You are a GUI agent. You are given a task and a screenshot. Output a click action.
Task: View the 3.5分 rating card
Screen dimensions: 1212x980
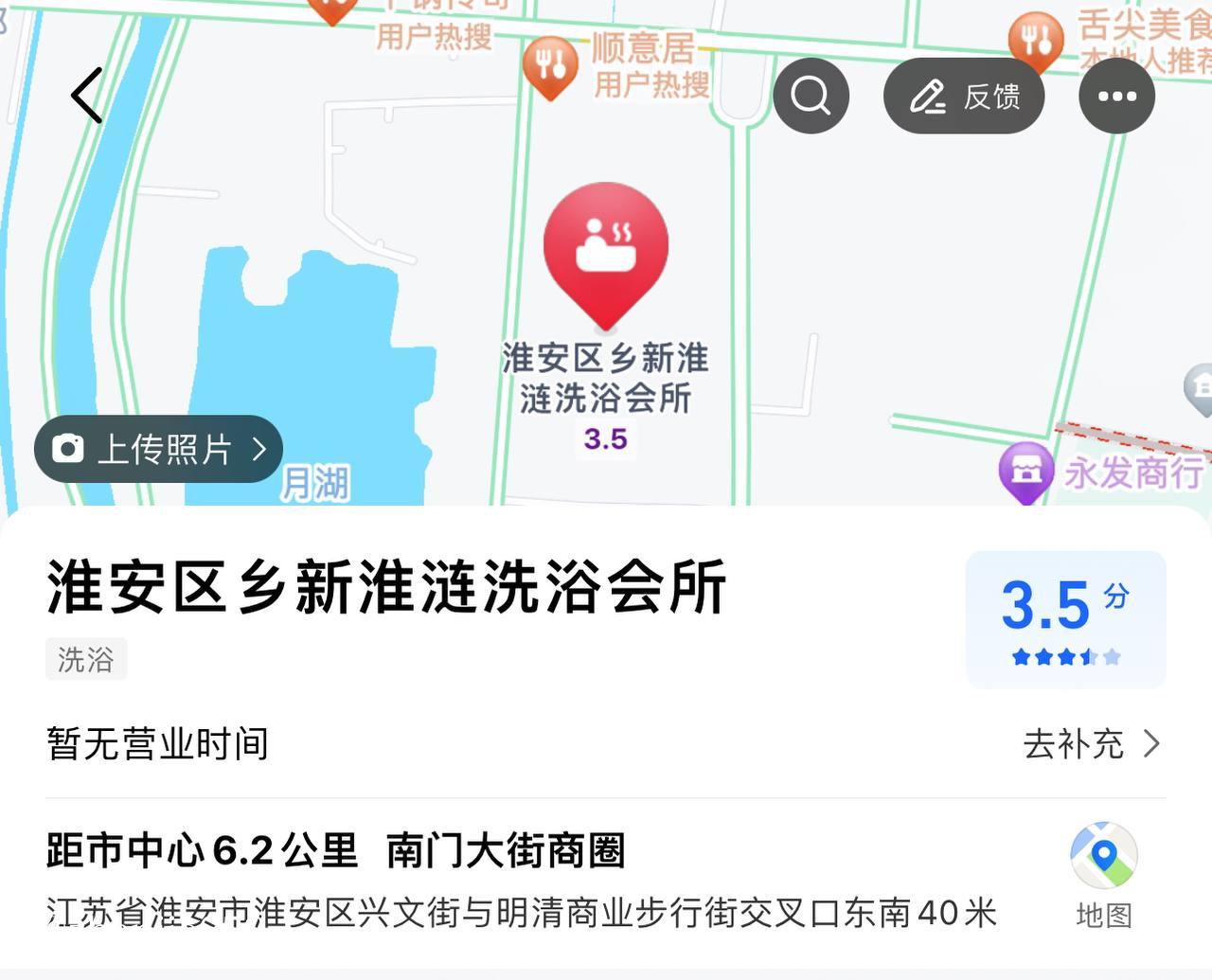point(1065,619)
